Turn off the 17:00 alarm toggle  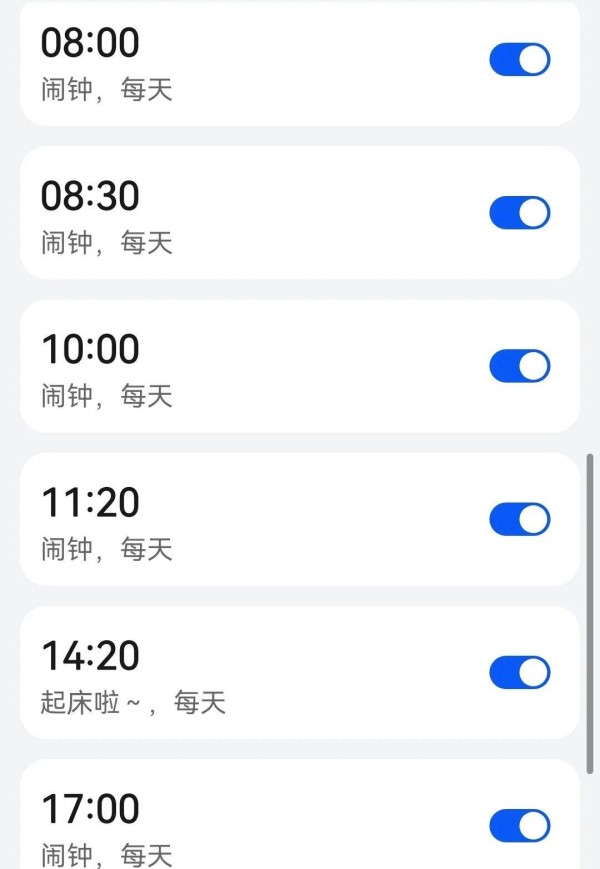click(x=519, y=825)
